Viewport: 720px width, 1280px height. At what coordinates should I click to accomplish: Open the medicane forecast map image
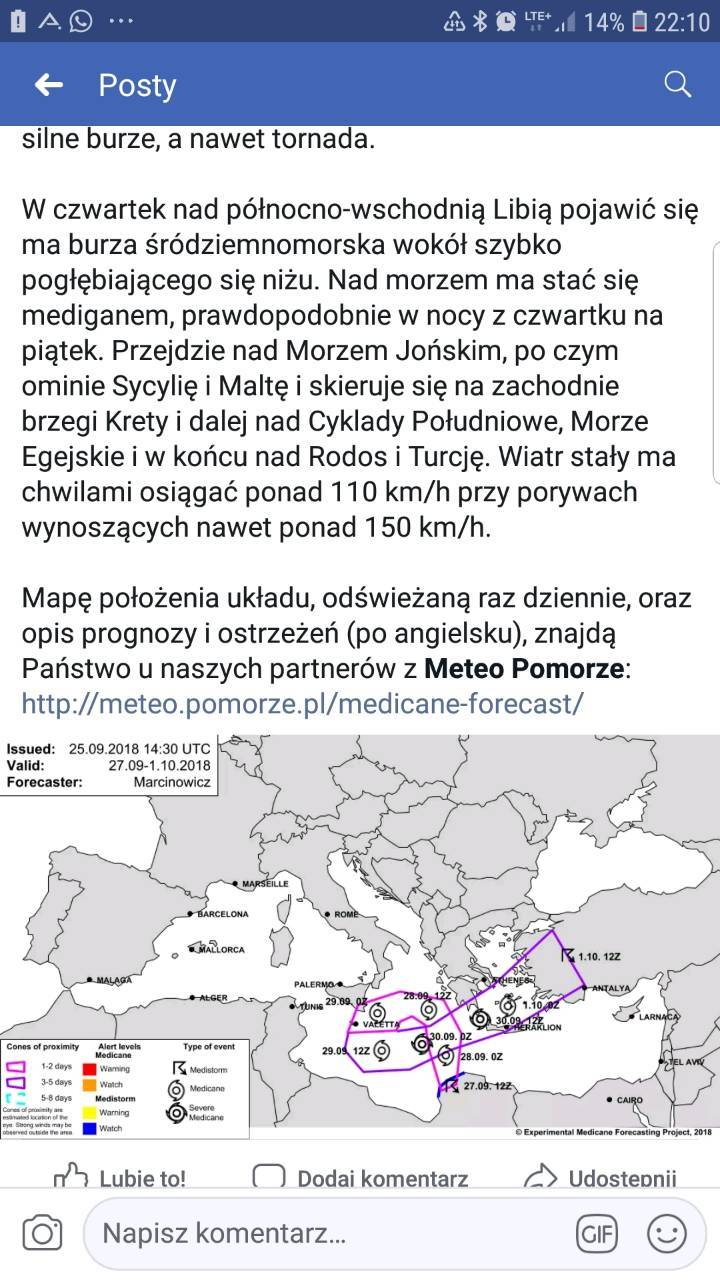[x=360, y=936]
